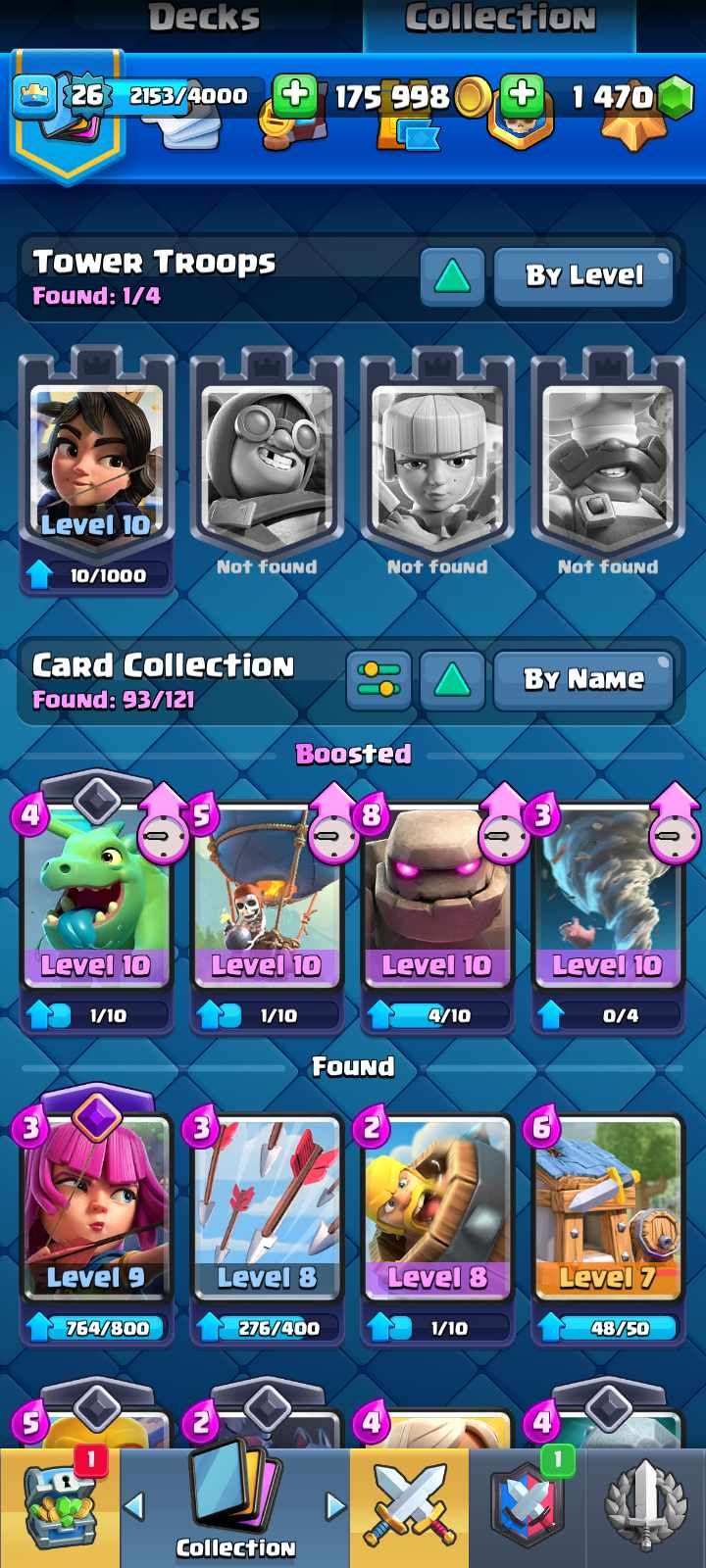Tap the green plus next to gold
Screen dimensions: 706x1568
(294, 96)
